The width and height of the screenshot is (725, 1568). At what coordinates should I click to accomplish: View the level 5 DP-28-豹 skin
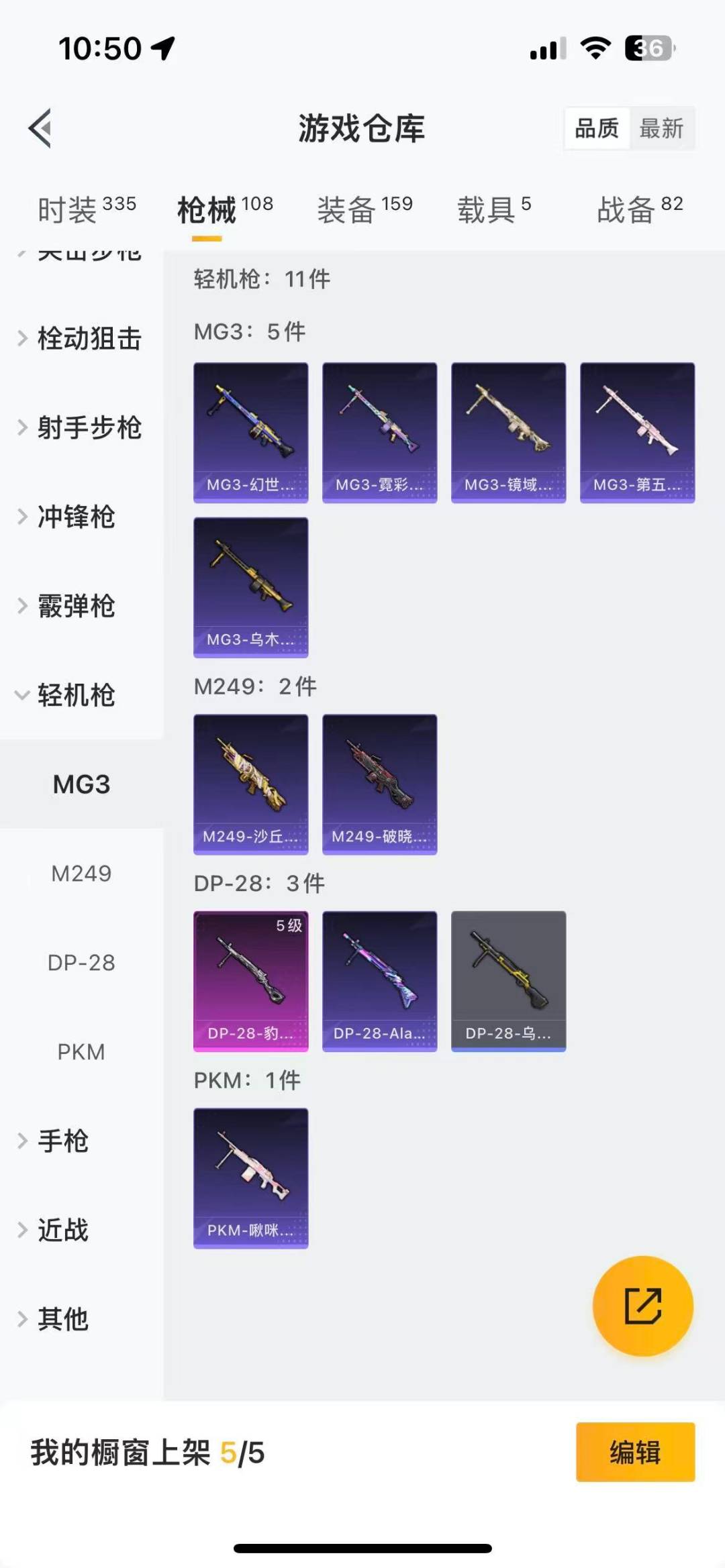pos(250,980)
